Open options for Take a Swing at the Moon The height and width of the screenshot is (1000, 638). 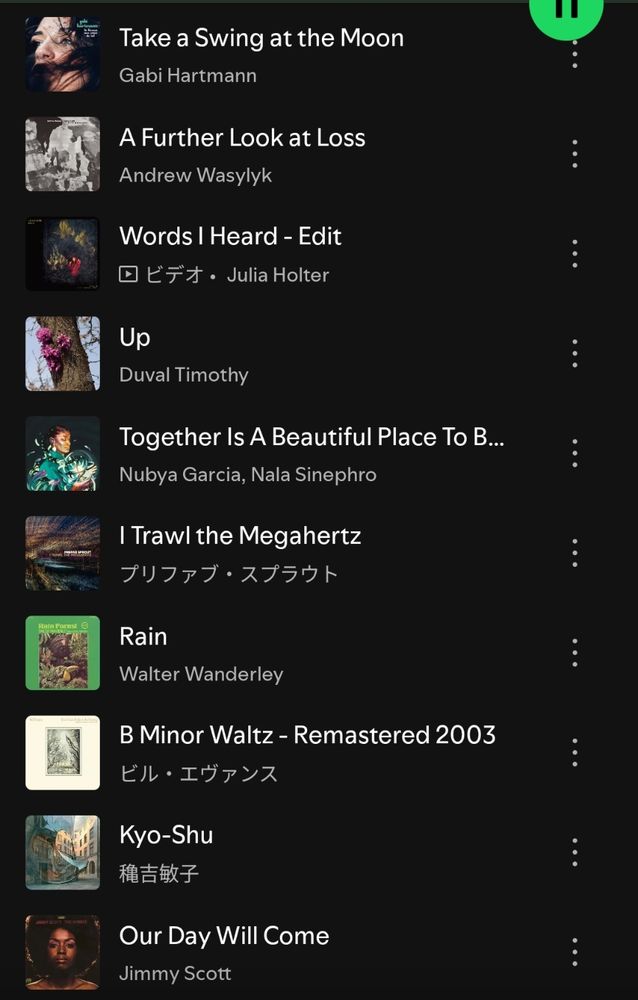tap(574, 55)
